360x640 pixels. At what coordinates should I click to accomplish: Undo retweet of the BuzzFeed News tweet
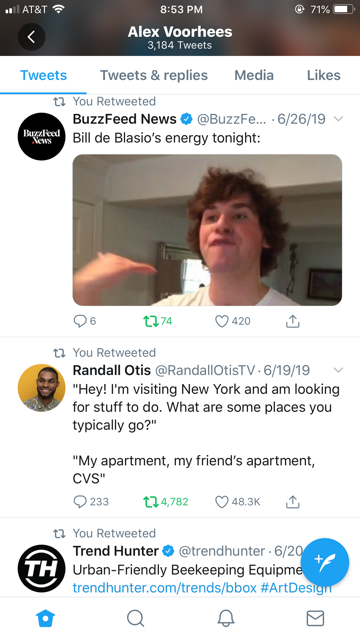point(158,322)
